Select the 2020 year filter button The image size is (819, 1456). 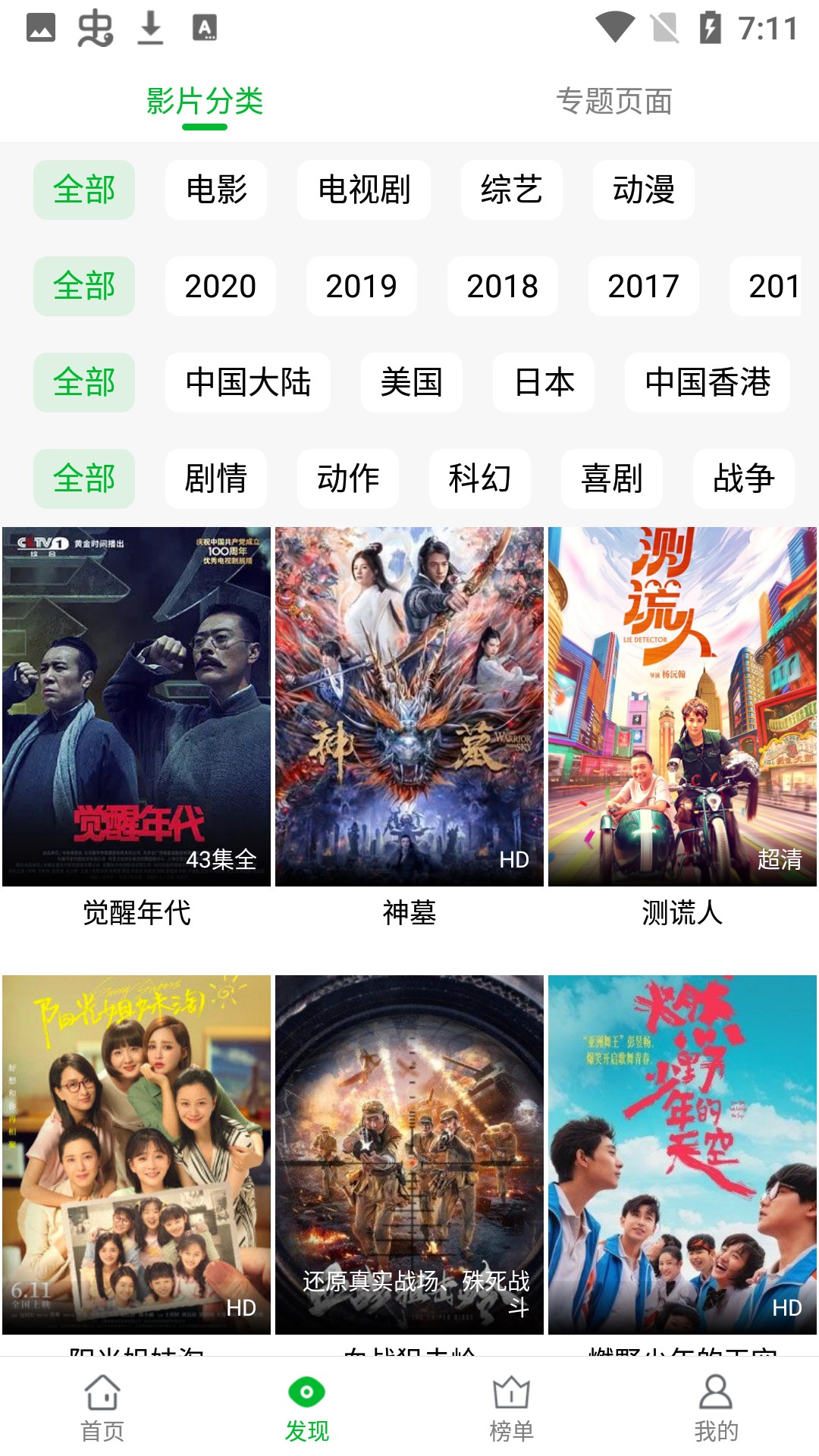click(220, 286)
